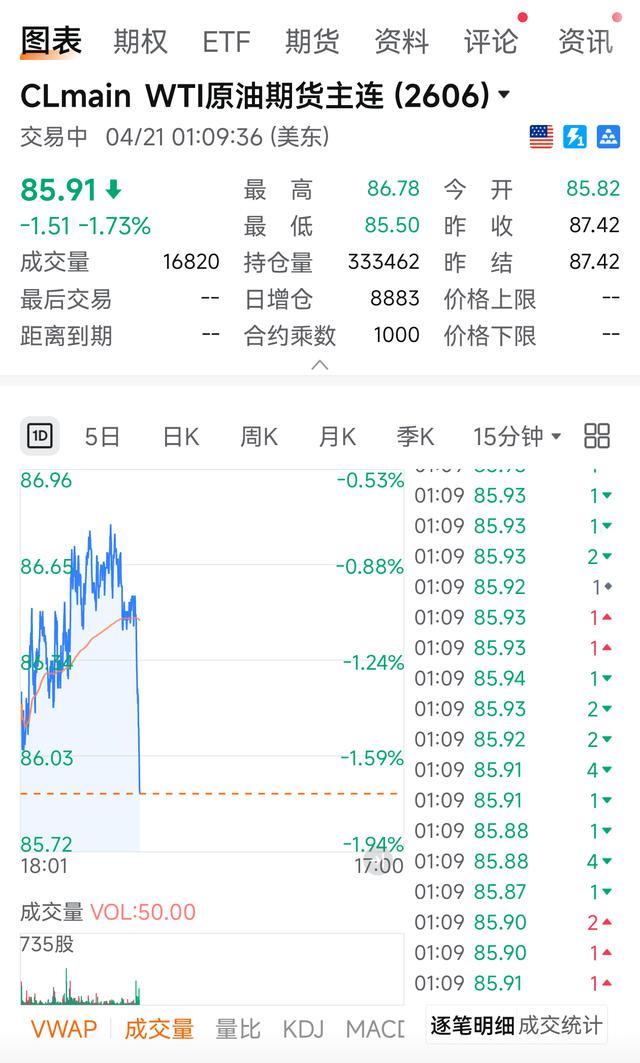Screen dimensions: 640x1063
Task: Select the KDJ indicator
Action: [303, 1028]
